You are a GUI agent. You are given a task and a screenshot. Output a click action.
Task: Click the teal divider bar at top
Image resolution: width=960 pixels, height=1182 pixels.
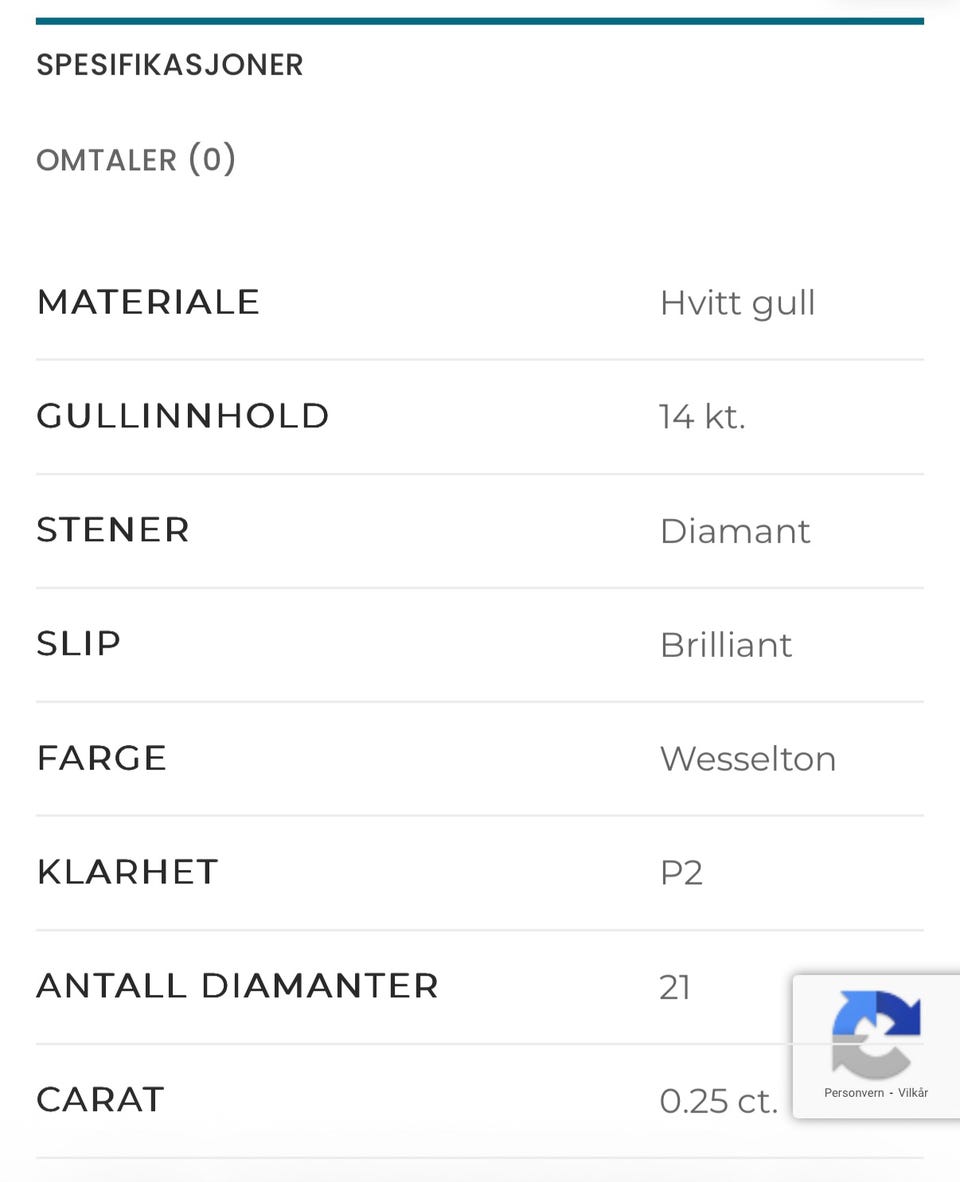coord(480,16)
